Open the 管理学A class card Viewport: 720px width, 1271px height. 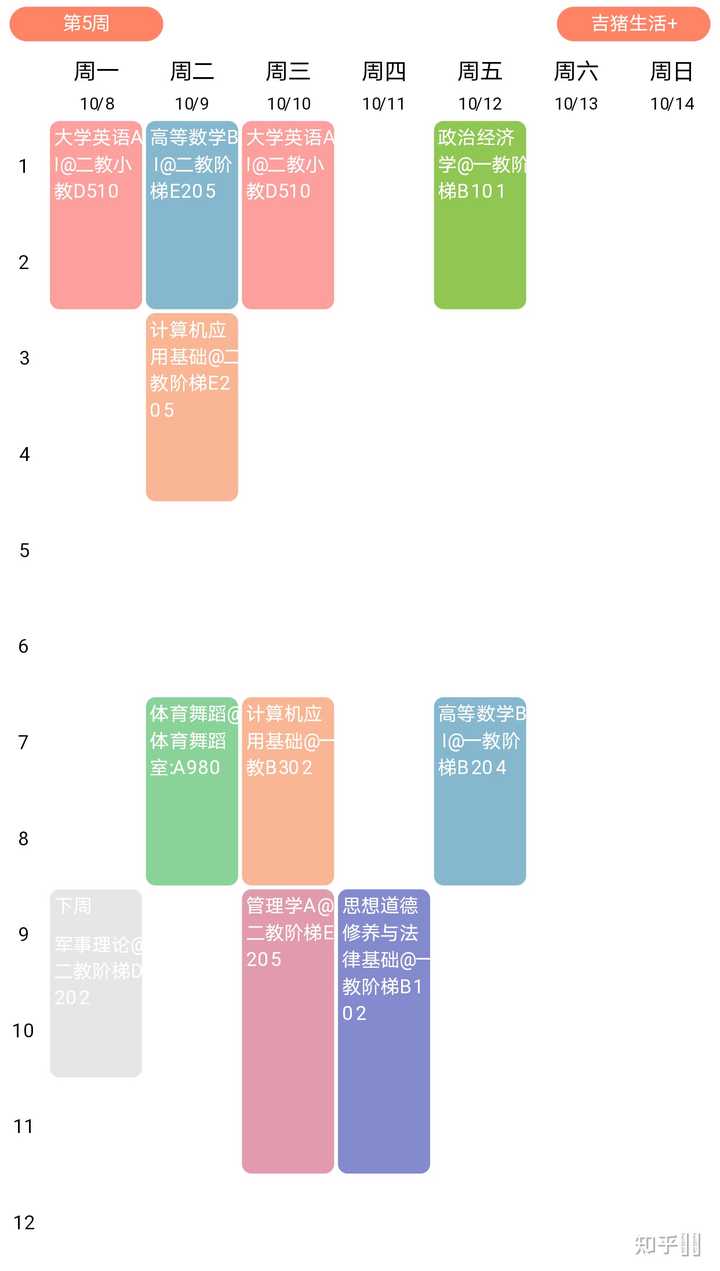[288, 1031]
